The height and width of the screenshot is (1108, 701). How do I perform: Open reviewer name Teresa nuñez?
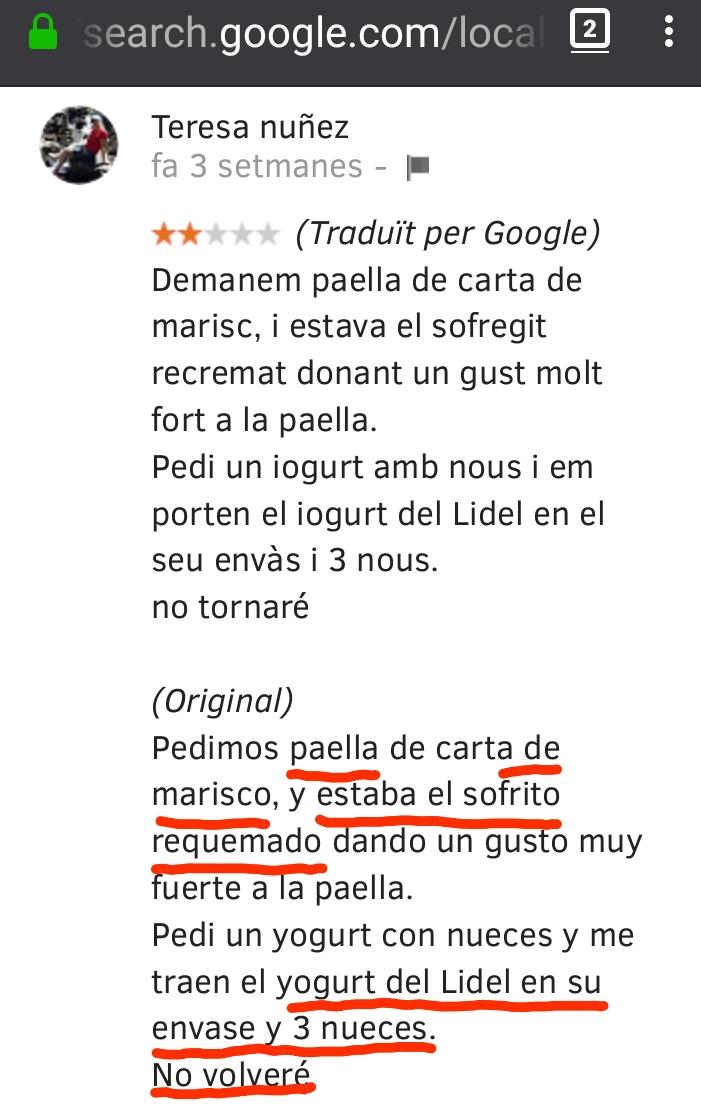pyautogui.click(x=250, y=127)
